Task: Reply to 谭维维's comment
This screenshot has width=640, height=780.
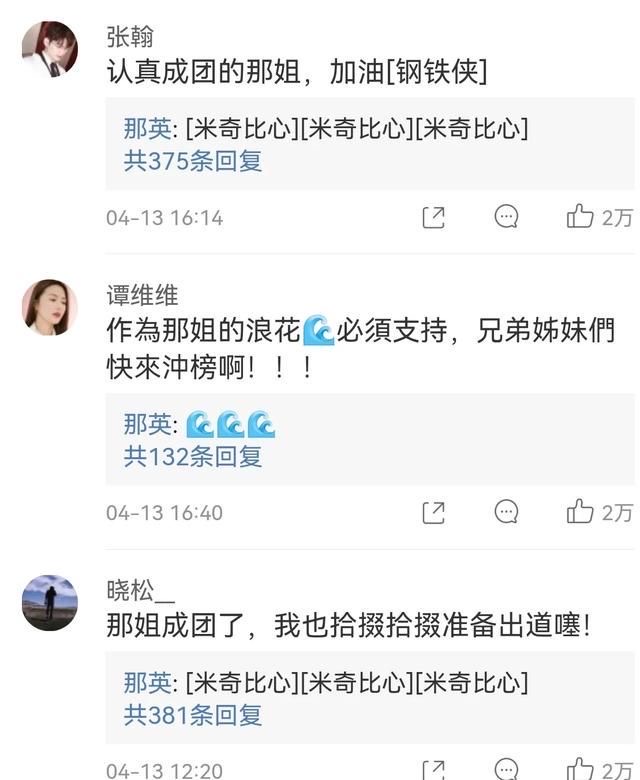Action: (507, 512)
